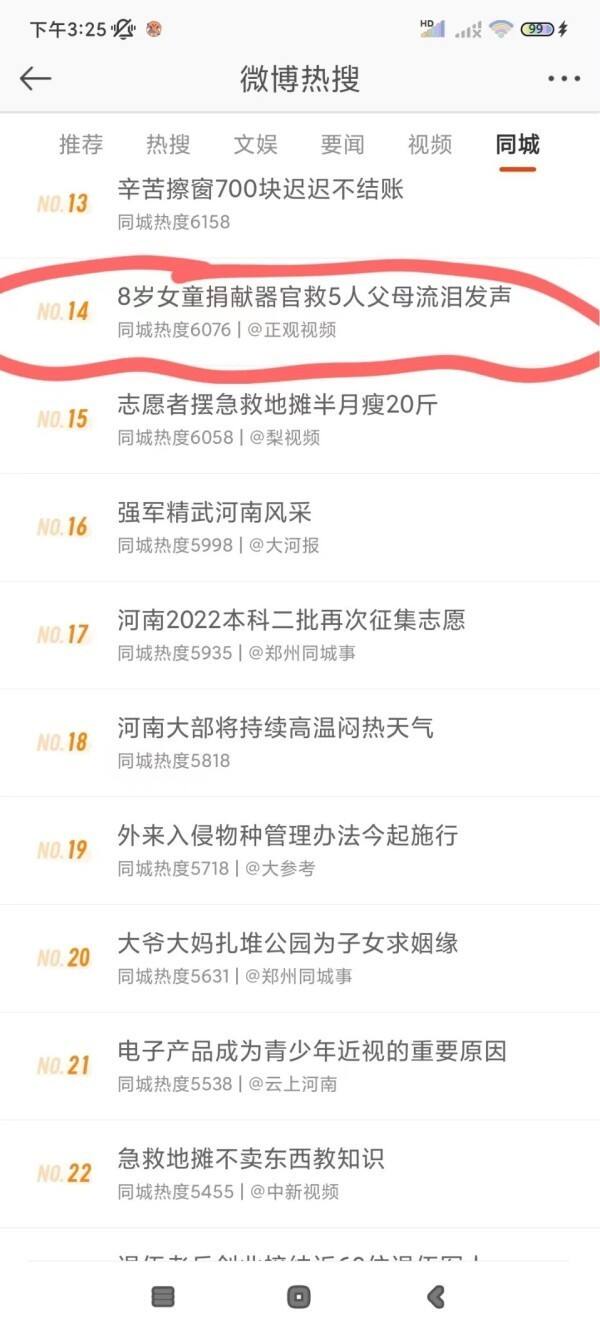This screenshot has width=600, height=1333.
Task: Open topic 急救地摊不卖东西教知识
Action: point(250,1159)
